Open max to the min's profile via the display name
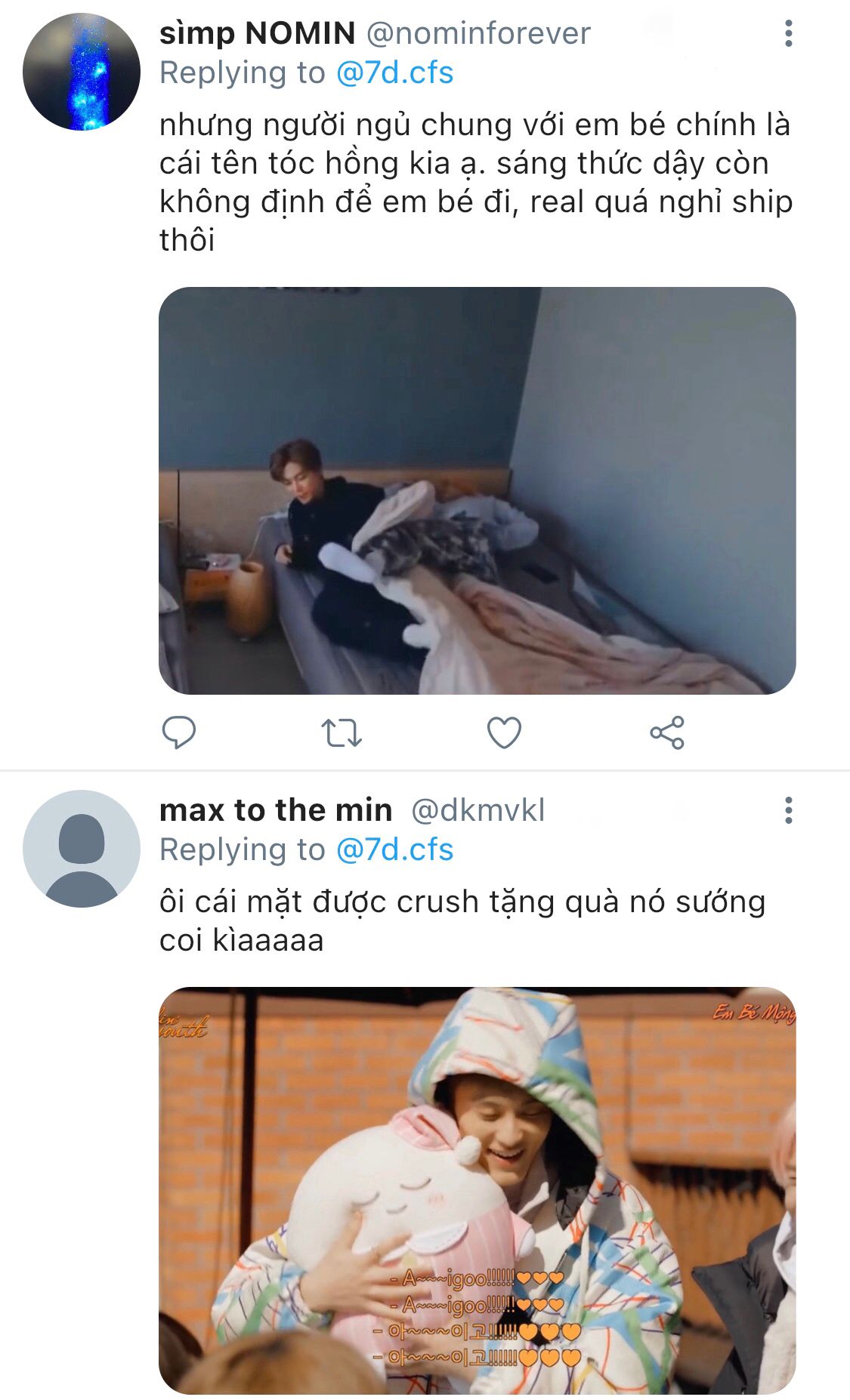The height and width of the screenshot is (1400, 850). point(276,810)
